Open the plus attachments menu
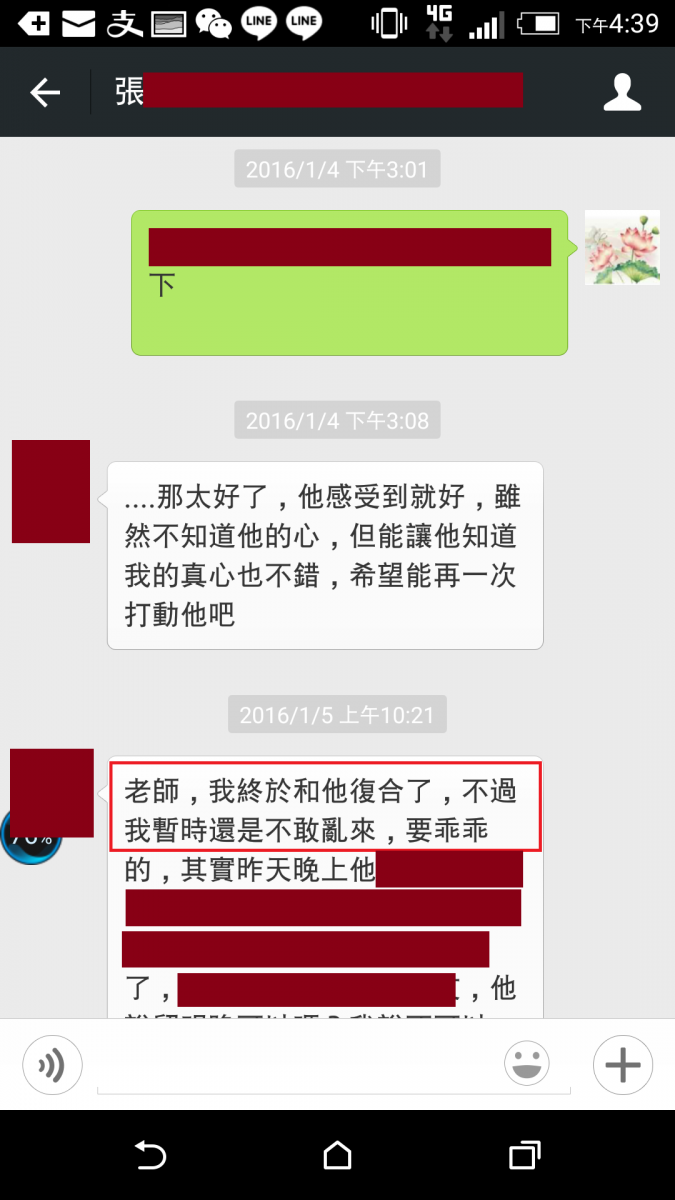Image resolution: width=675 pixels, height=1200 pixels. [x=622, y=1065]
